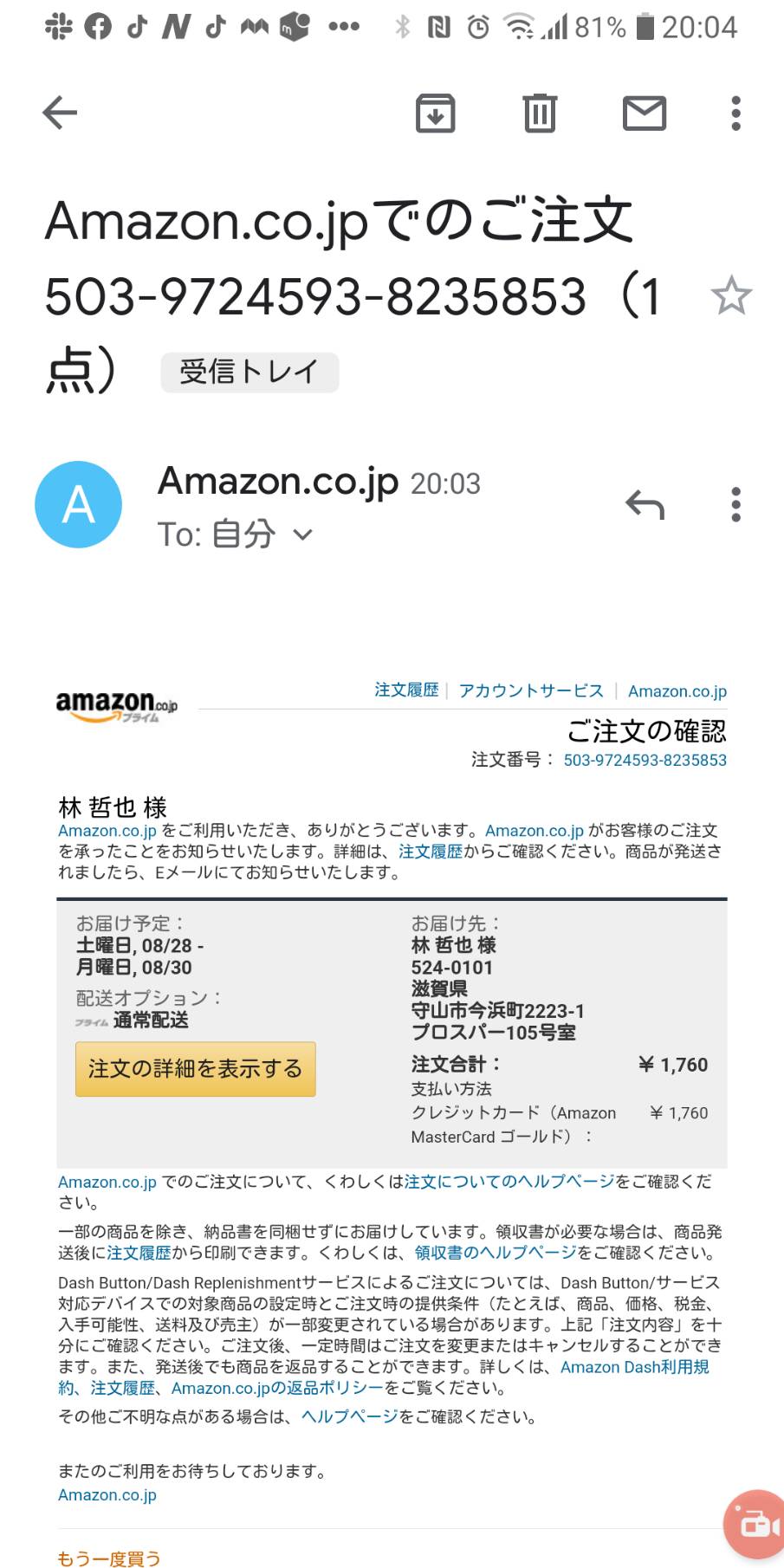Star this Amazon order email
Viewport: 784px width, 1568px height.
click(x=731, y=295)
